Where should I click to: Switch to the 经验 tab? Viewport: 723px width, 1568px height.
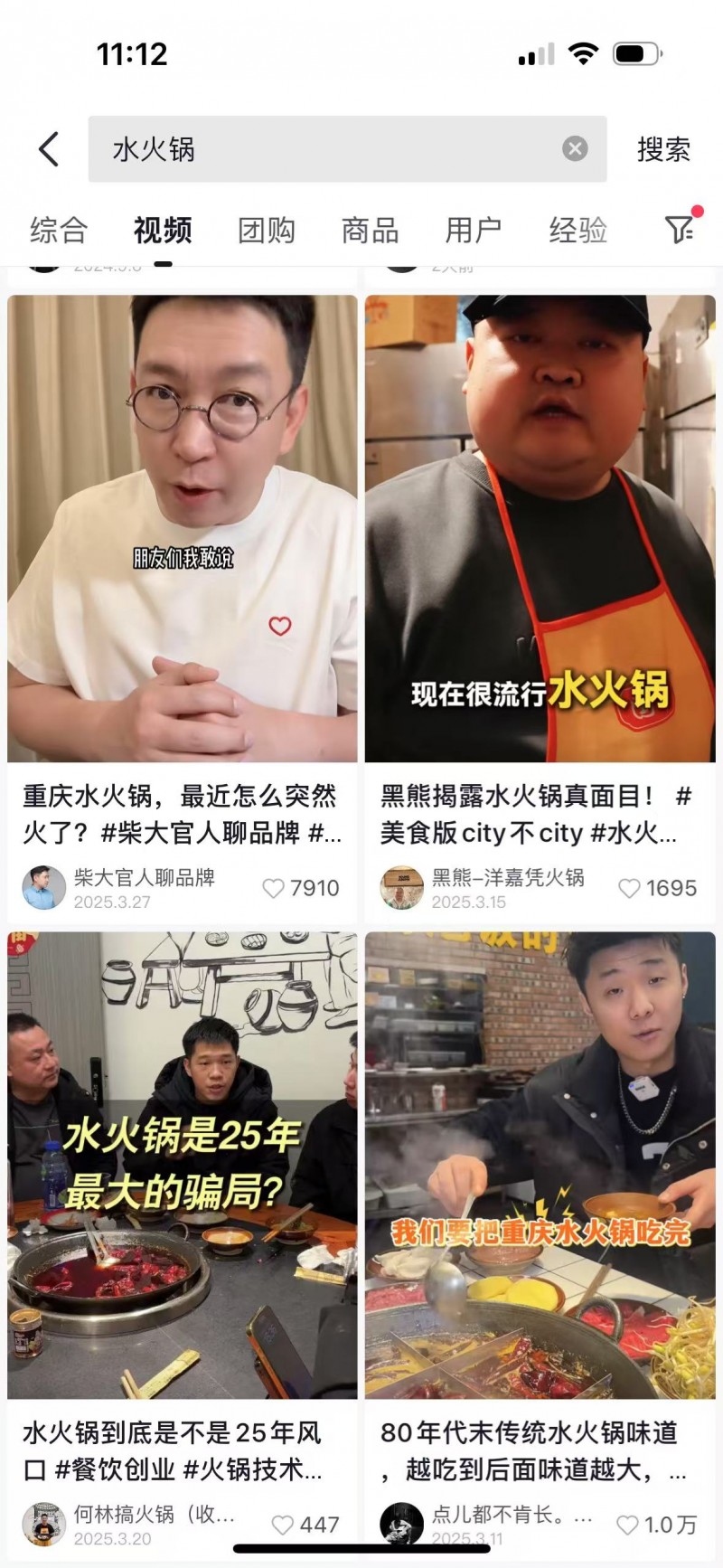(577, 231)
